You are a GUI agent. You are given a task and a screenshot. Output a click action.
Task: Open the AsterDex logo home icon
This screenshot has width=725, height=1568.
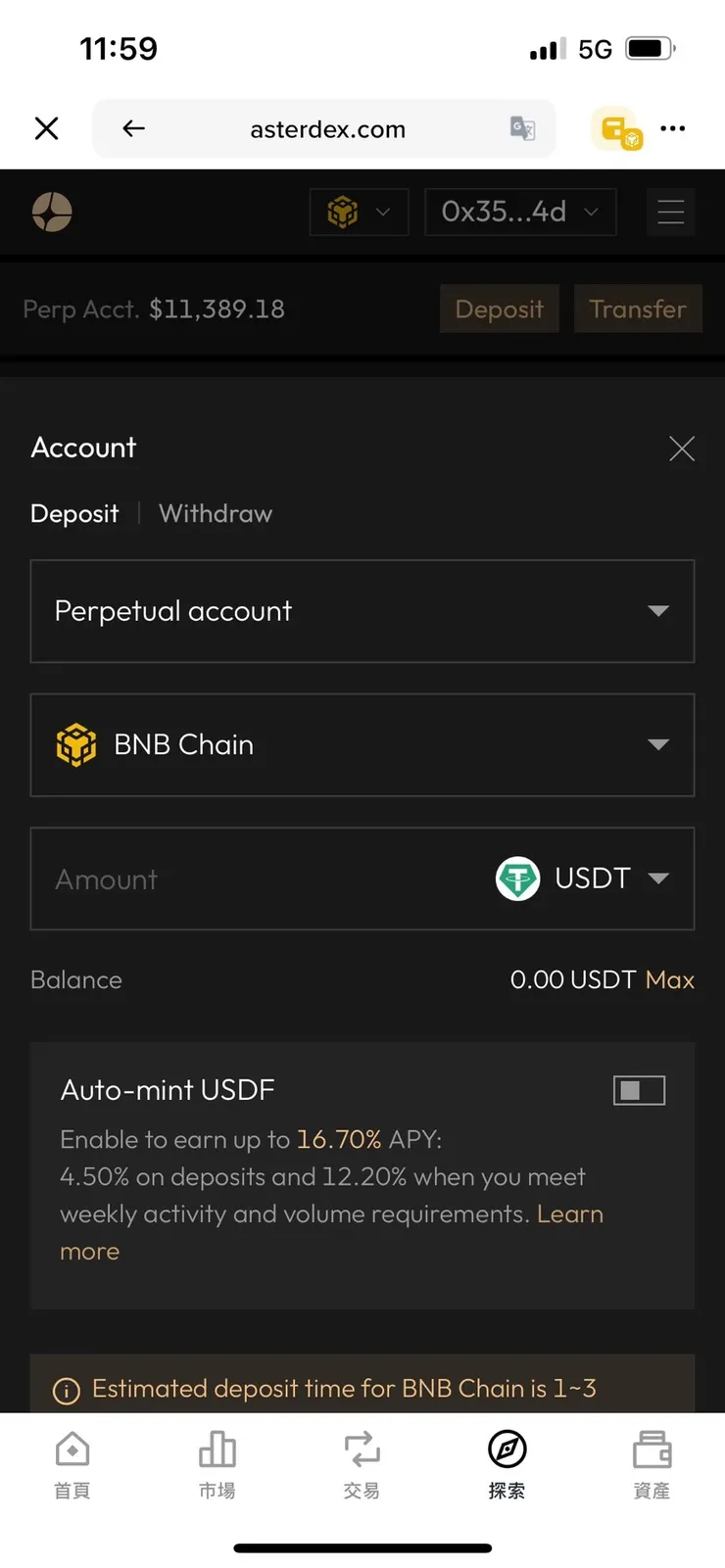[x=52, y=212]
